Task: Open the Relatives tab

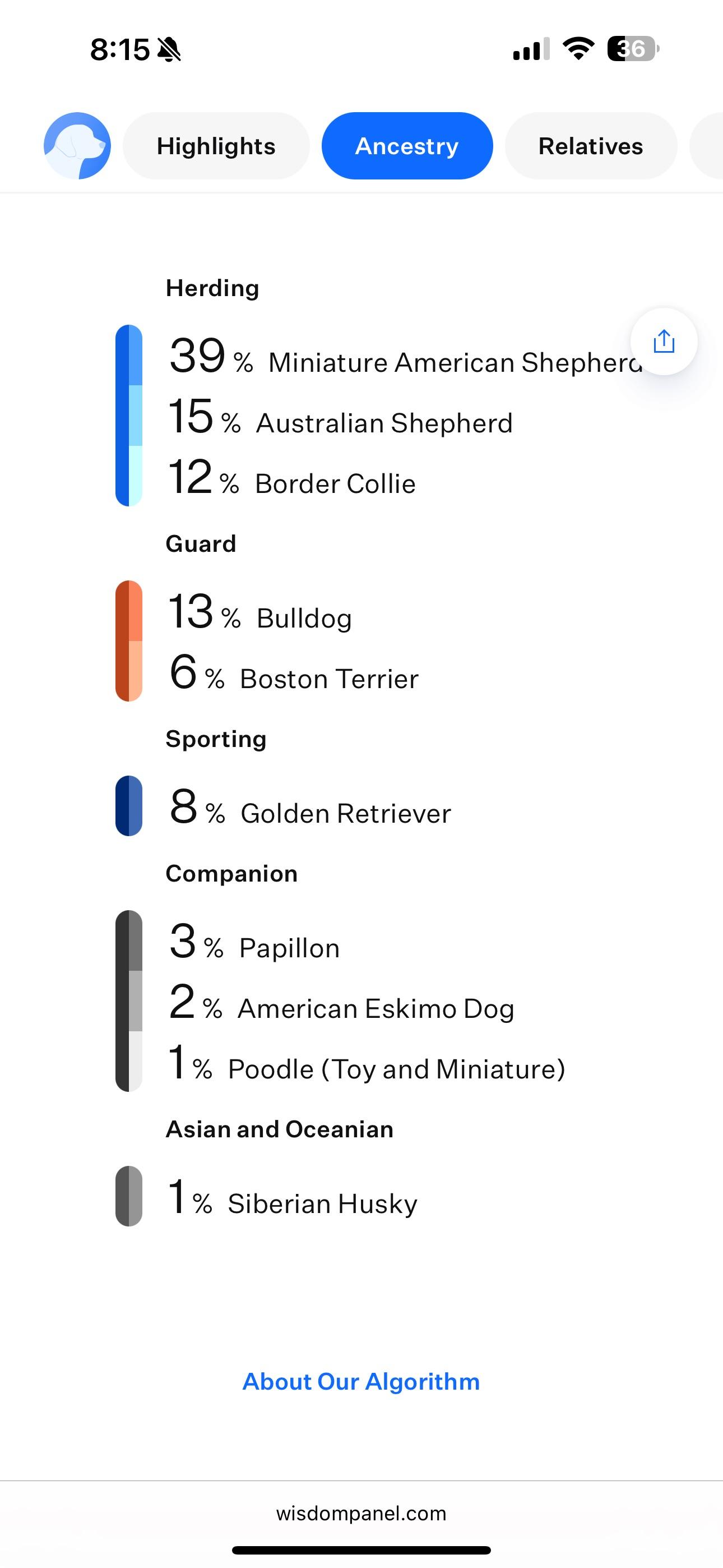Action: 590,146
